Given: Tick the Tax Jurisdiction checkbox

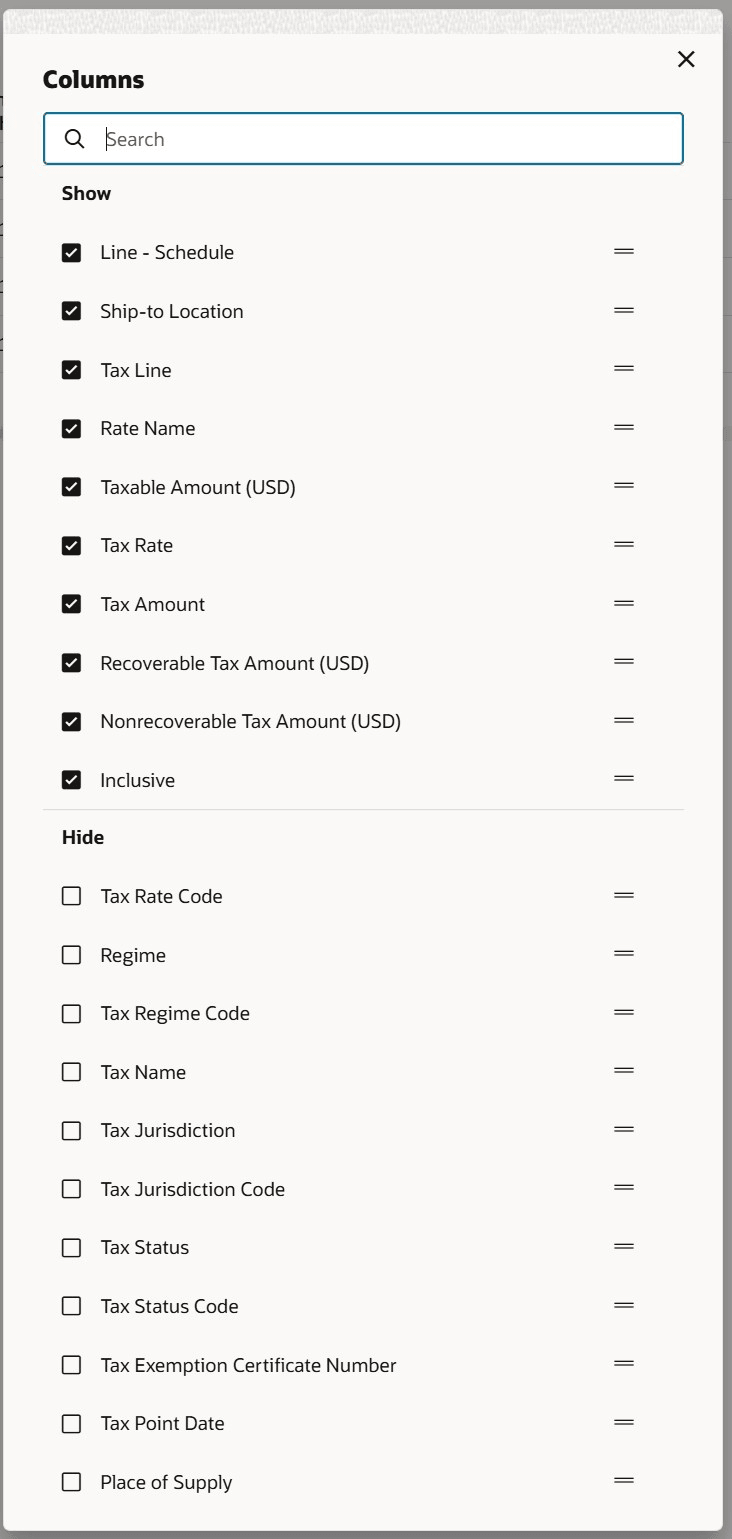Looking at the screenshot, I should click(71, 1130).
